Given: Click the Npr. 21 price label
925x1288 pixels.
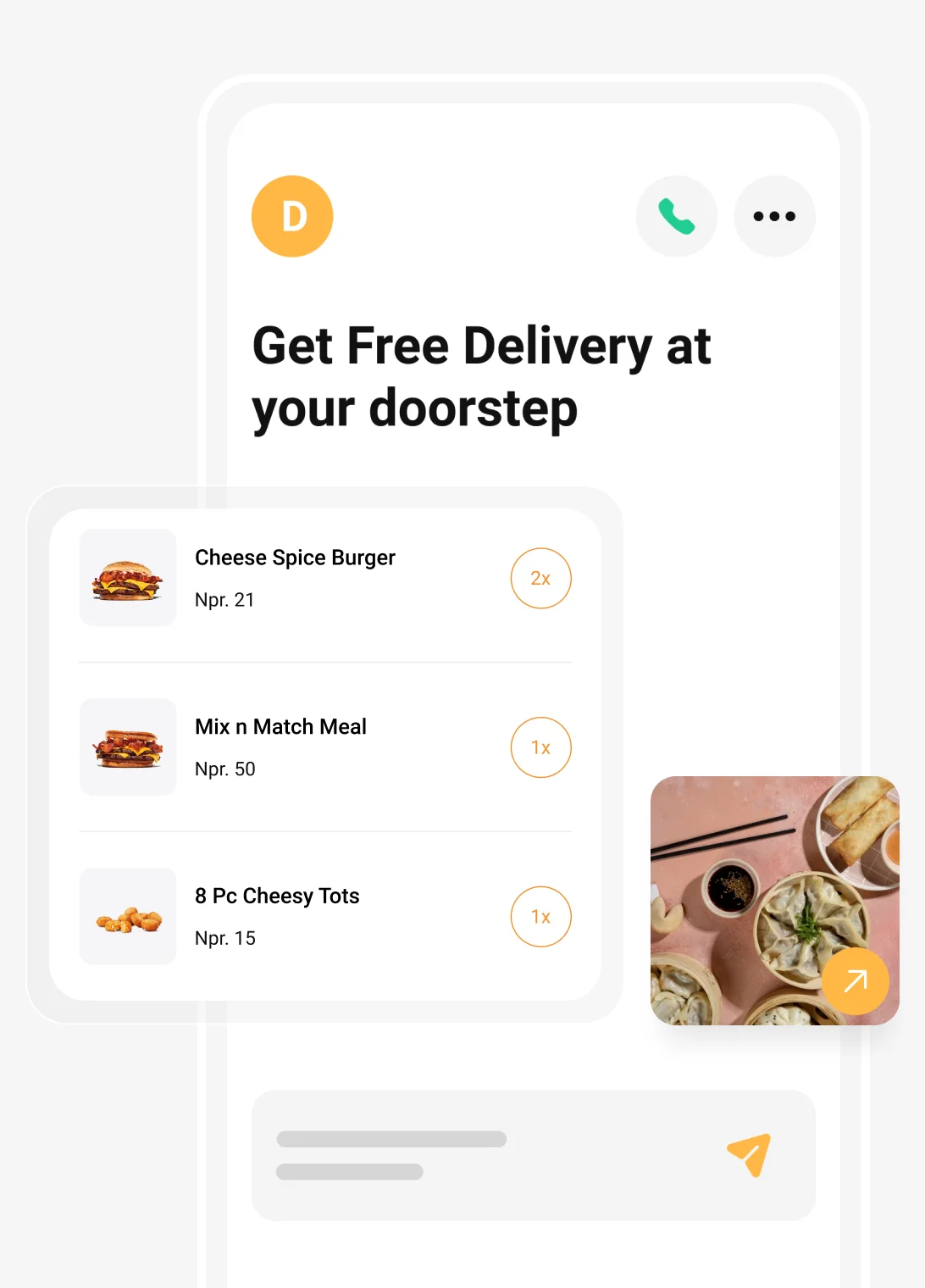Looking at the screenshot, I should 224,599.
